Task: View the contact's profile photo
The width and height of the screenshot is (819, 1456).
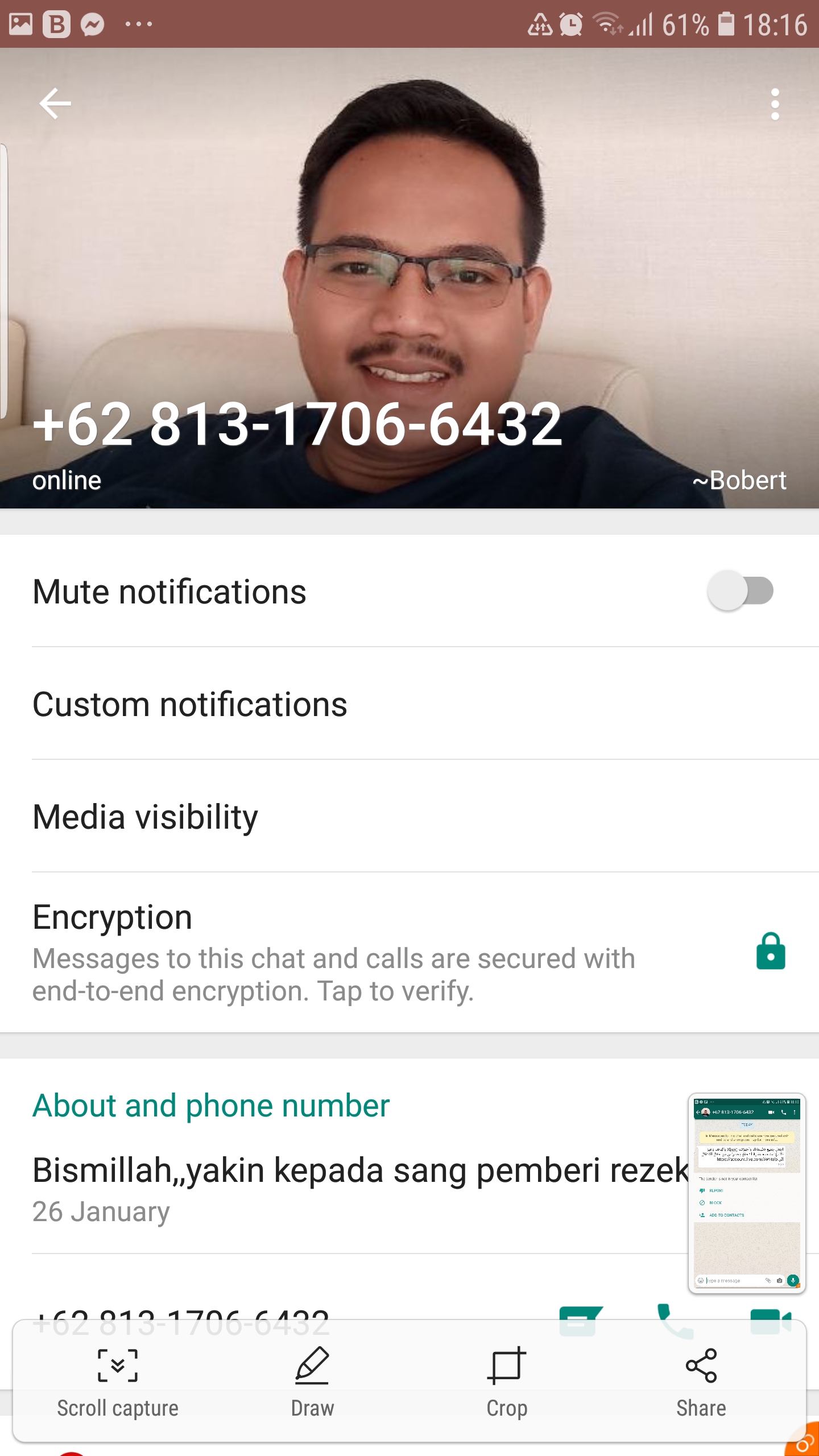Action: (409, 256)
